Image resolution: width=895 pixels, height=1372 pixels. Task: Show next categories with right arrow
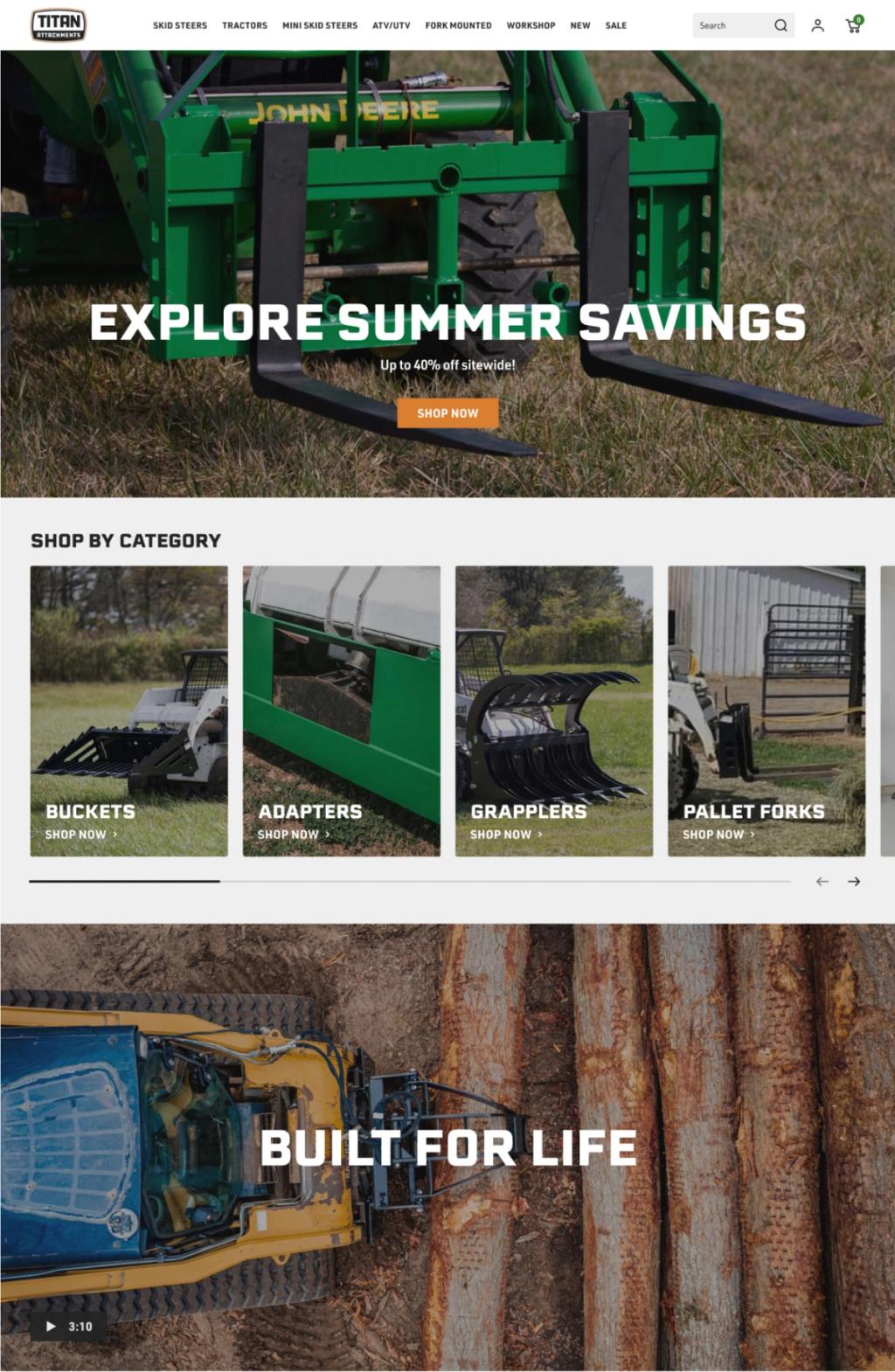tap(854, 882)
